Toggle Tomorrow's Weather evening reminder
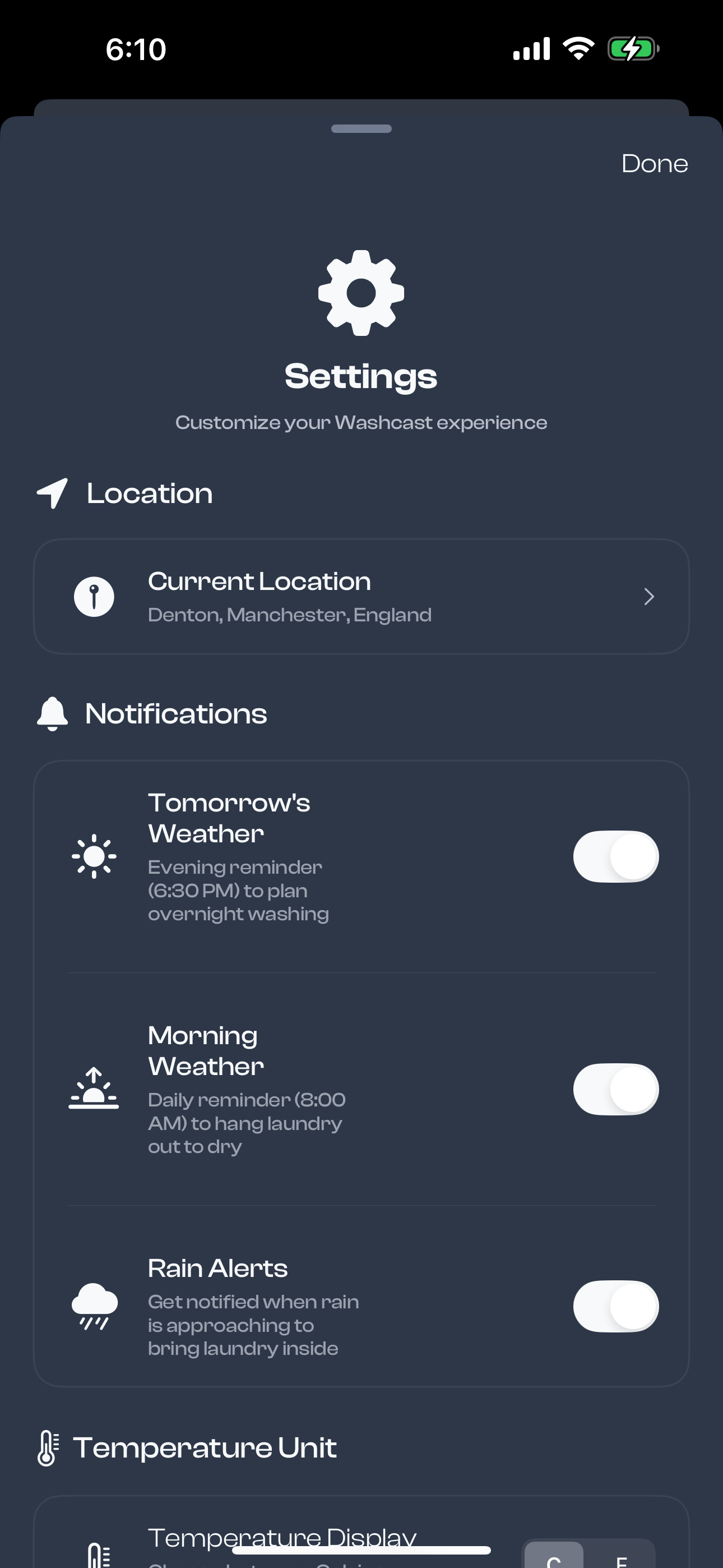Viewport: 723px width, 1568px height. (615, 856)
